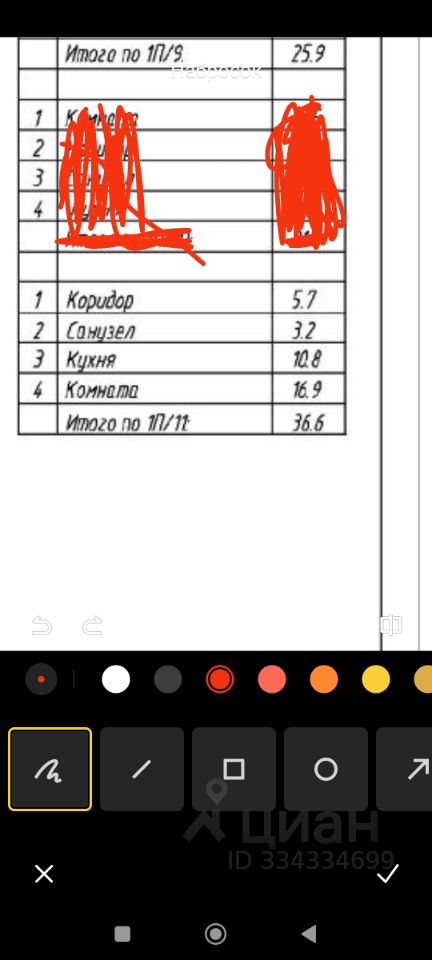Pick the orange color swatch
Image resolution: width=432 pixels, height=960 pixels.
pos(324,680)
